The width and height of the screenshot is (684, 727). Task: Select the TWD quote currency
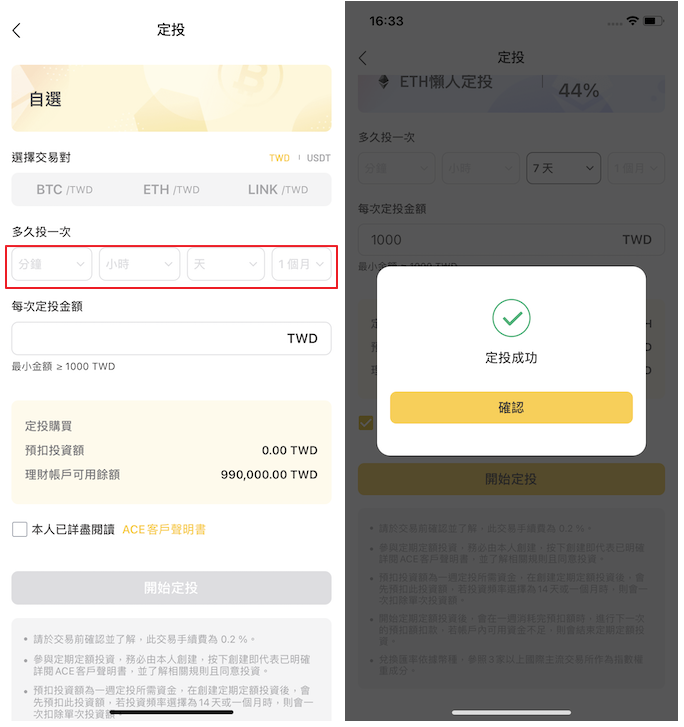pos(279,158)
